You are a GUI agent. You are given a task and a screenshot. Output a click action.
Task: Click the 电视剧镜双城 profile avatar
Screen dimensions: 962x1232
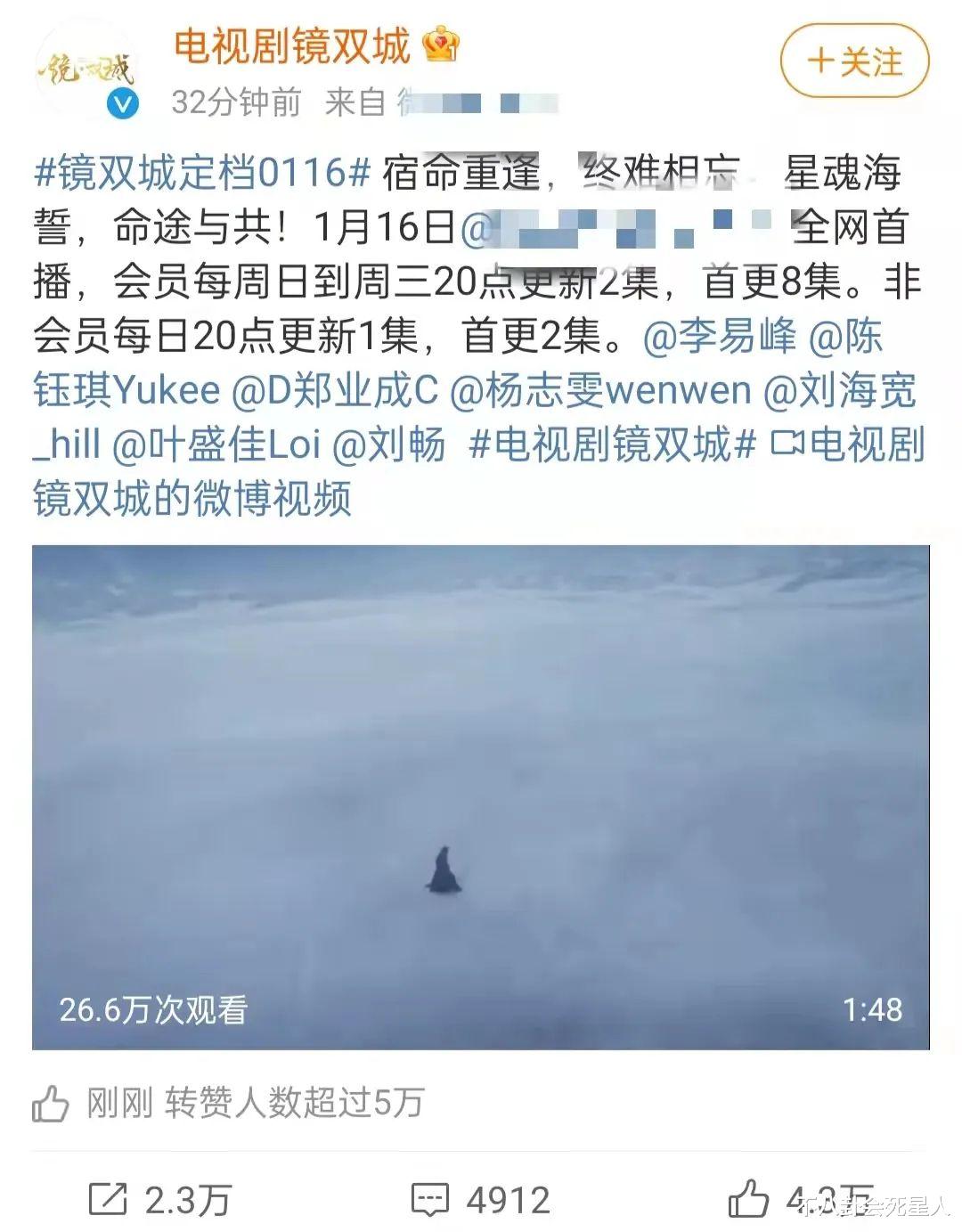(x=86, y=66)
